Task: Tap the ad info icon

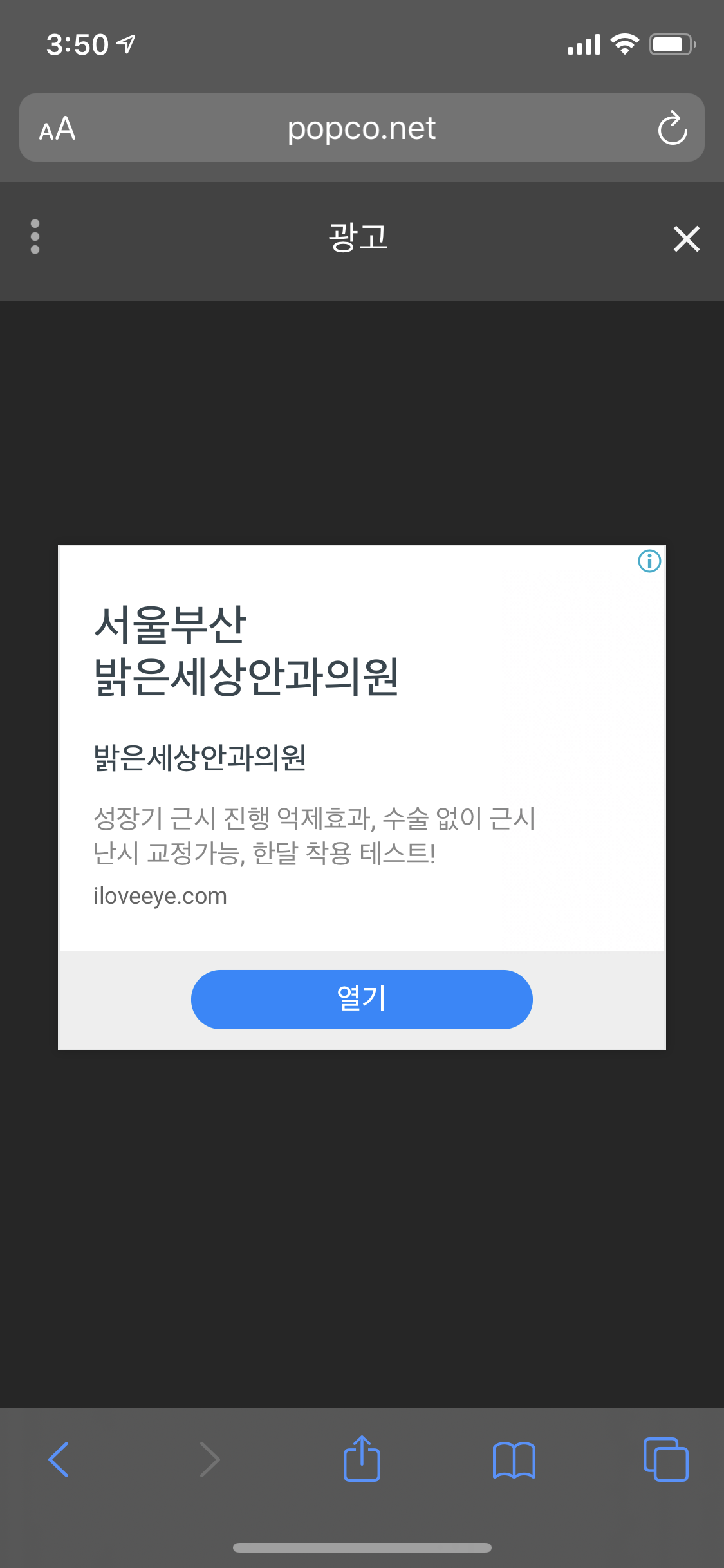Action: tap(649, 561)
